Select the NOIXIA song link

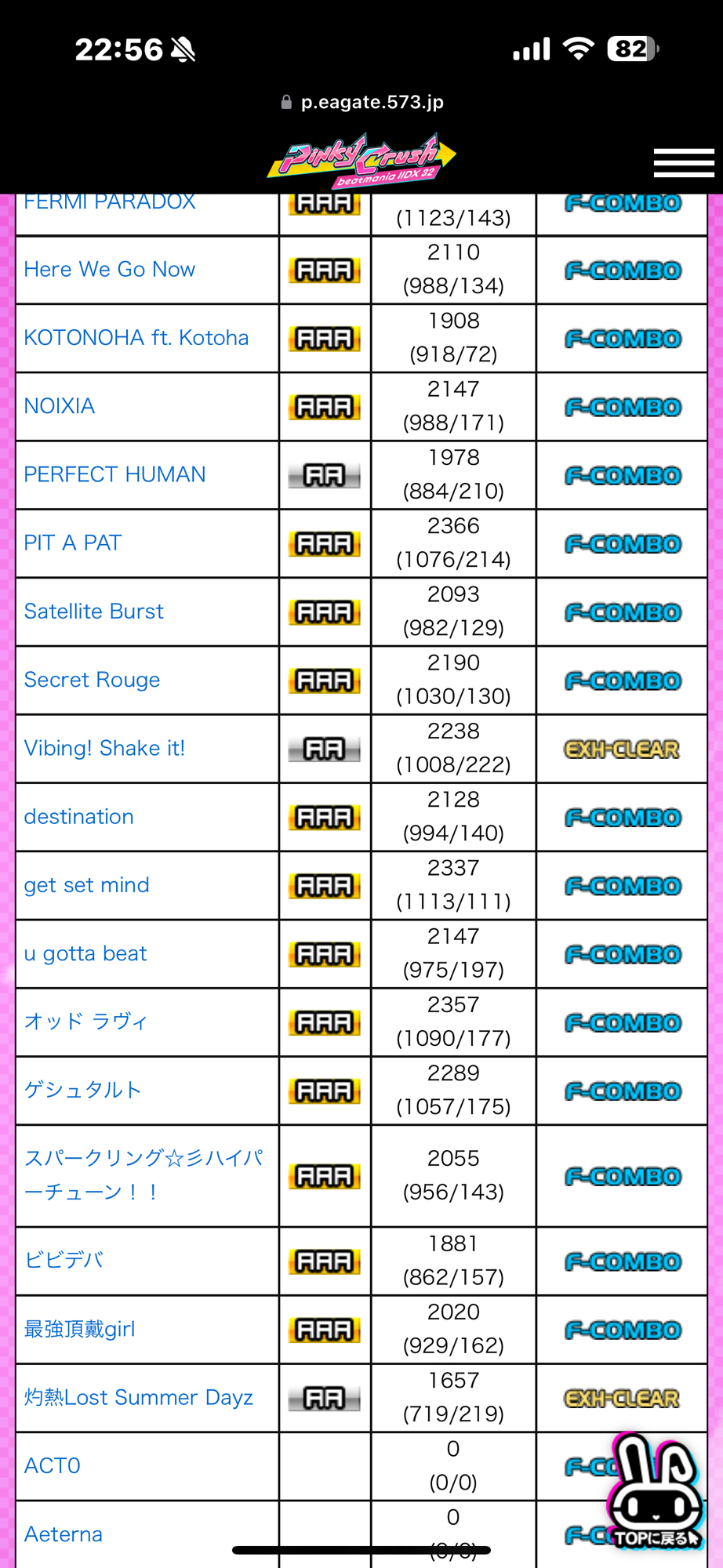click(x=60, y=406)
